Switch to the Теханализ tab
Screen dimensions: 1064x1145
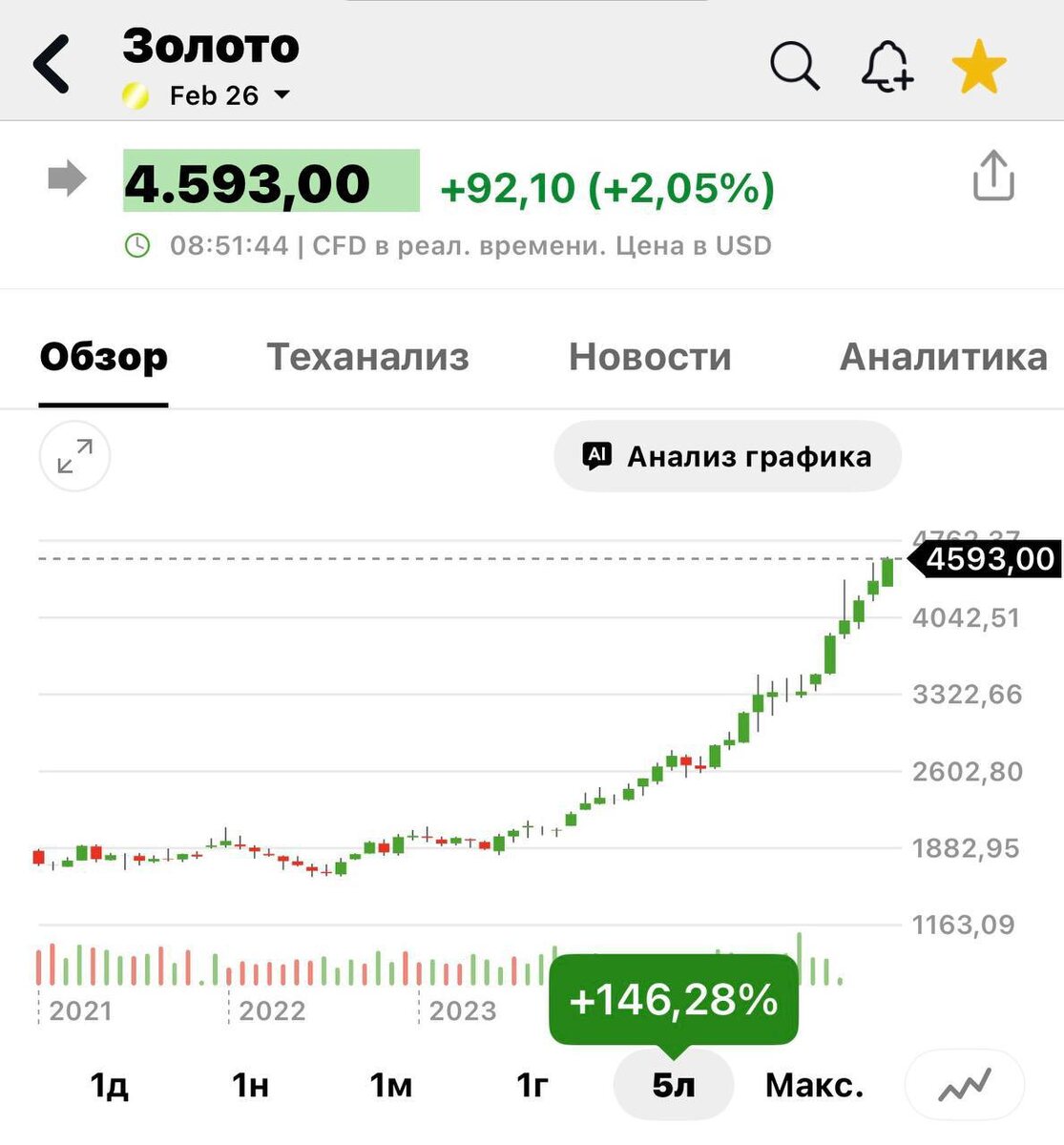[367, 357]
